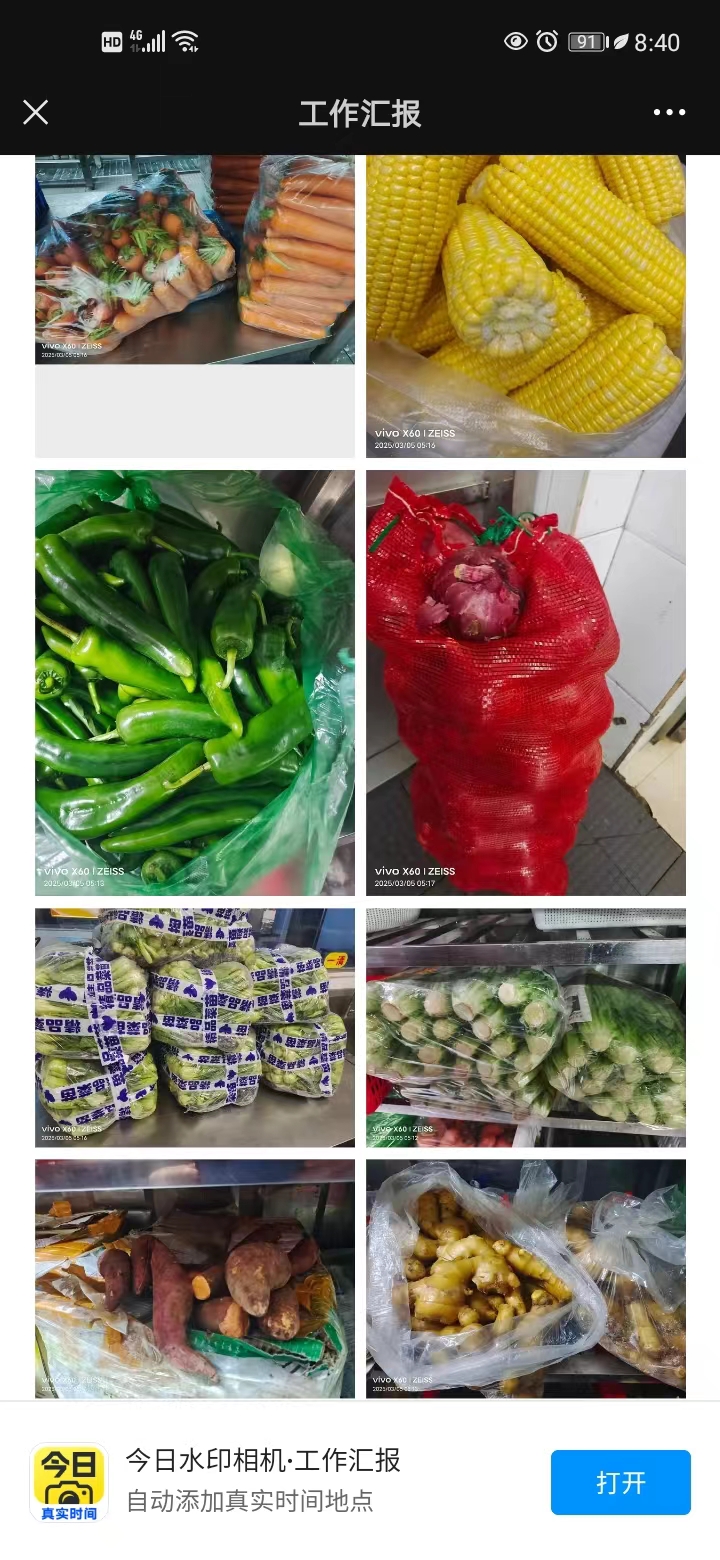Viewport: 720px width, 1560px height.
Task: View the carrots photo
Action: click(x=194, y=260)
